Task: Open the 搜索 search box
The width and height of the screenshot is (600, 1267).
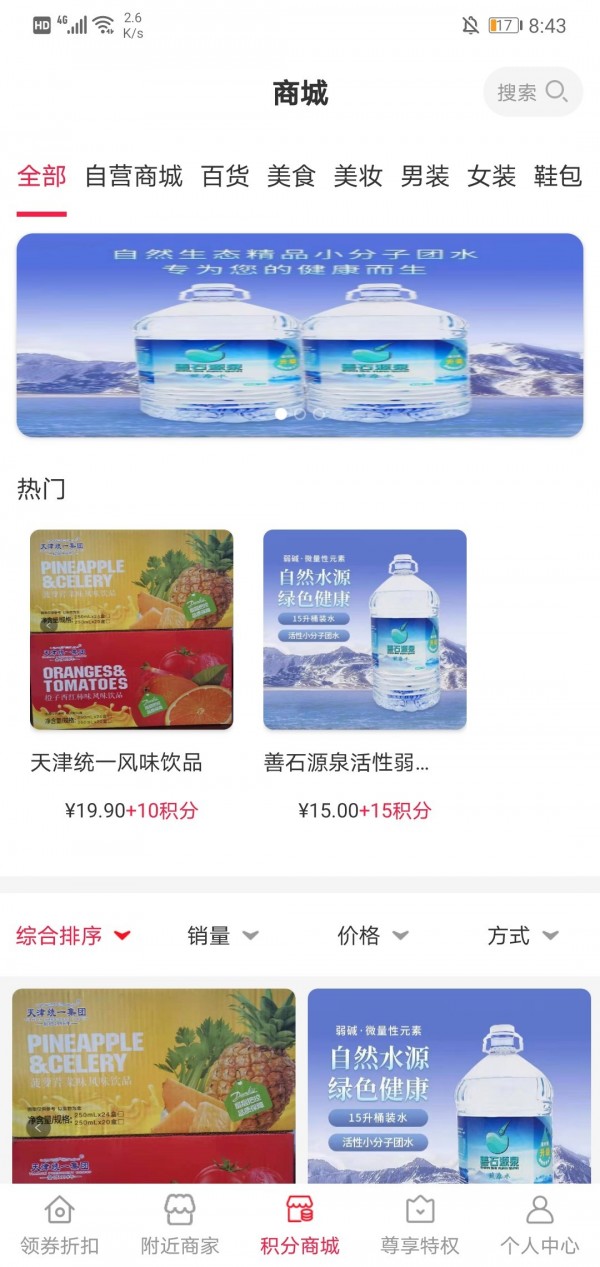Action: pyautogui.click(x=532, y=93)
